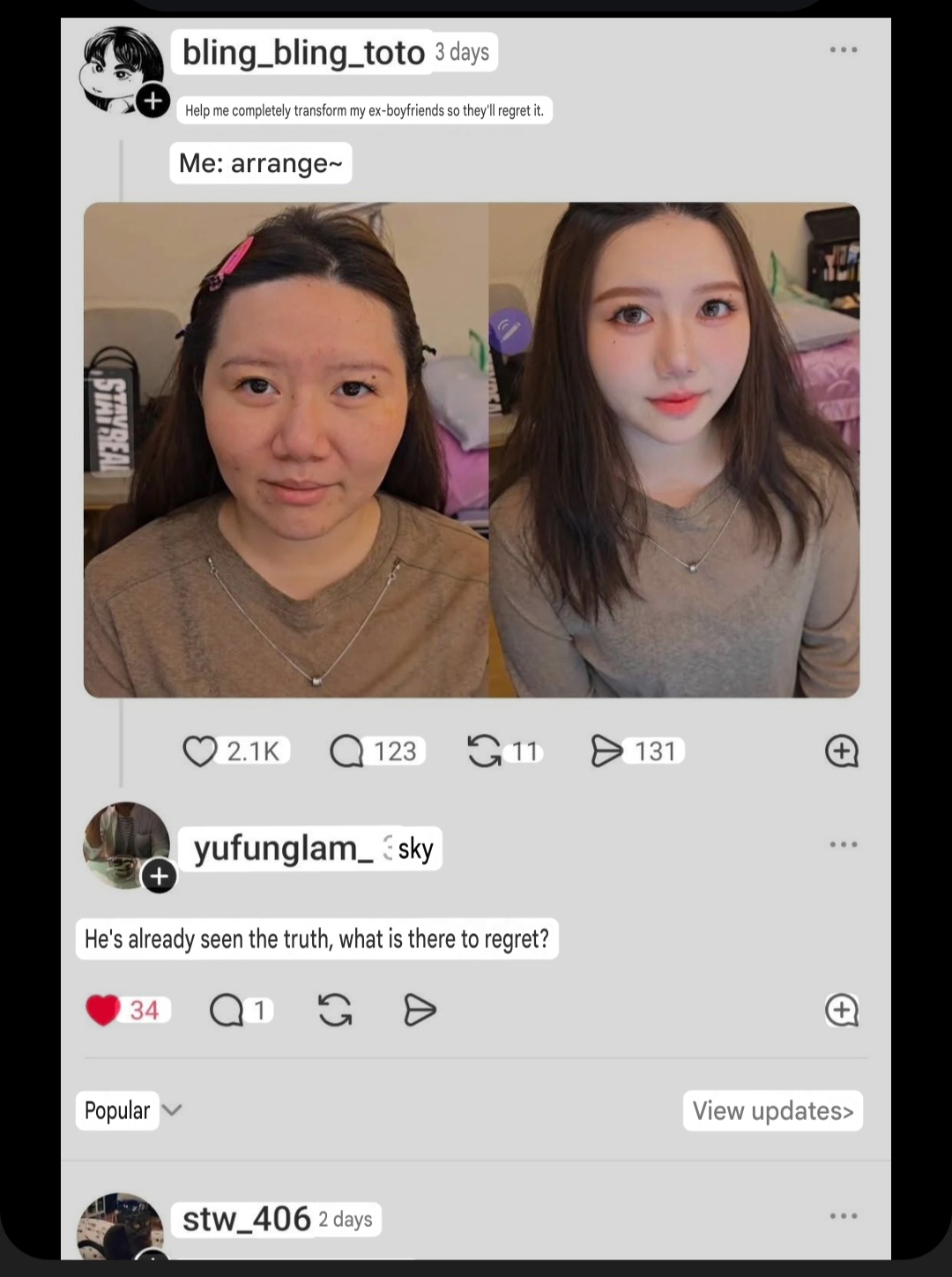Image resolution: width=952 pixels, height=1277 pixels.
Task: Follow bling_bling_toto via the avatar plus badge
Action: pyautogui.click(x=153, y=101)
